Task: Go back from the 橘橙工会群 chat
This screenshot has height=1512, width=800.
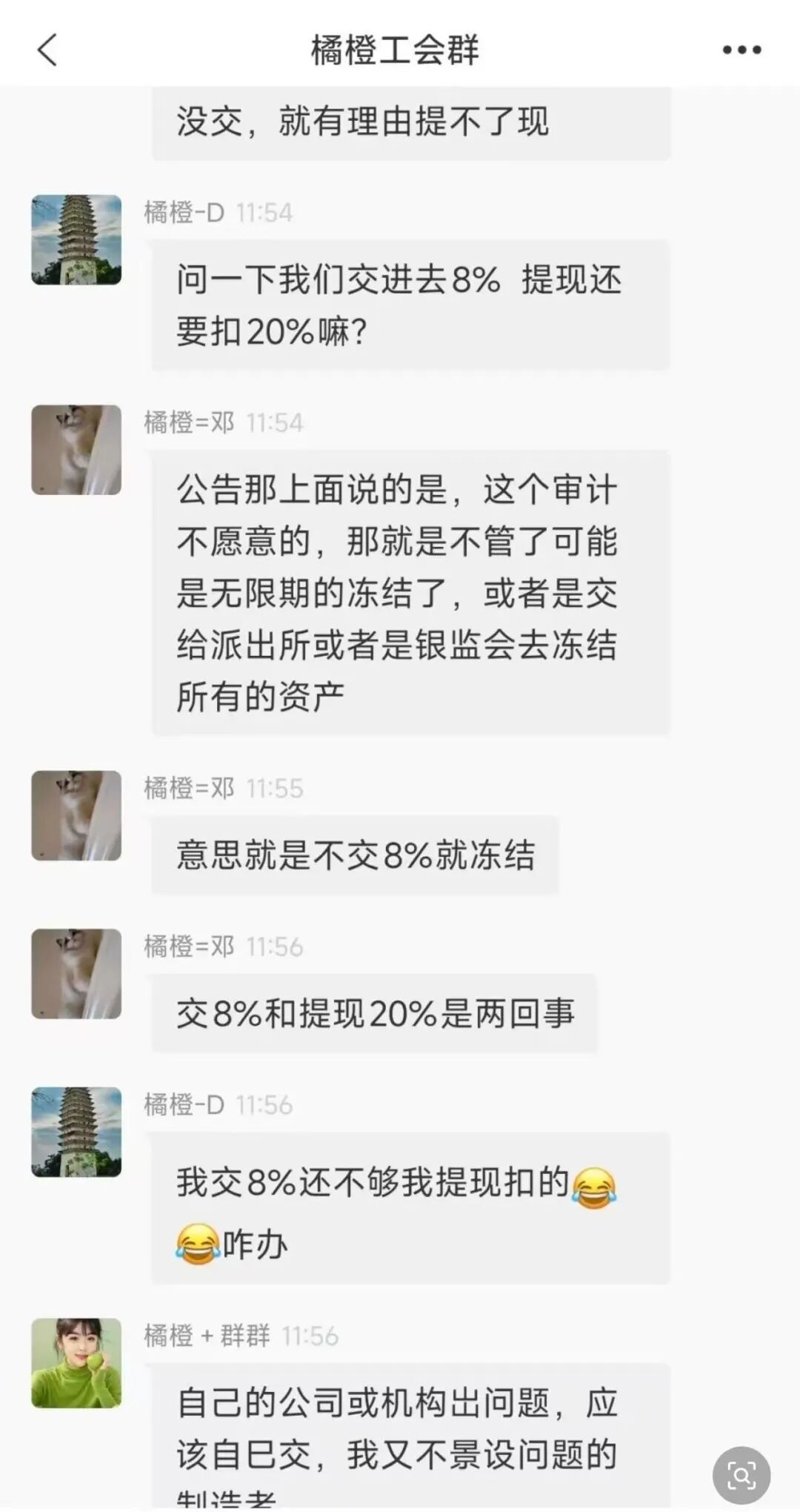Action: 47,50
